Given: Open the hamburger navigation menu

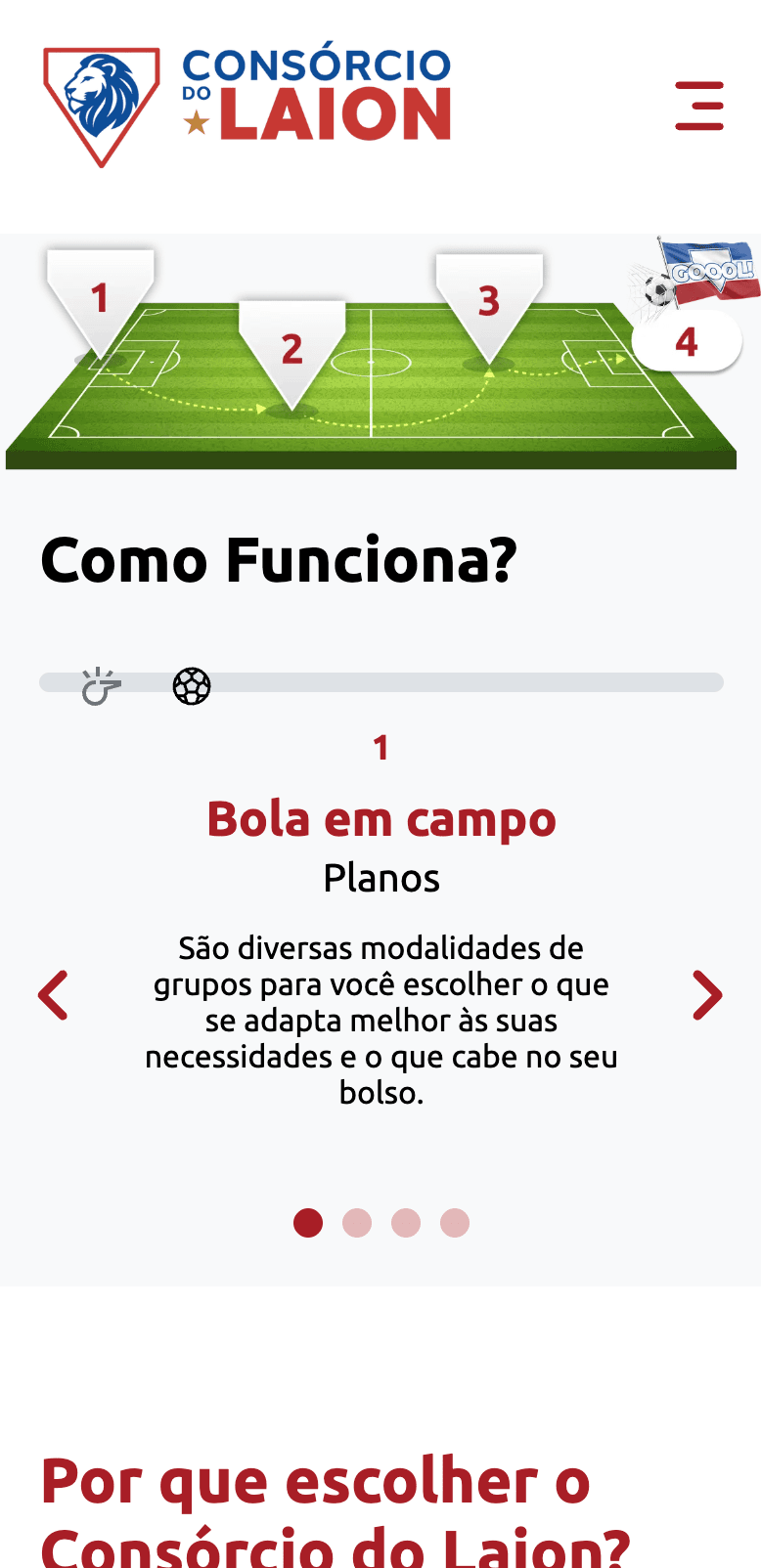Looking at the screenshot, I should 699,106.
